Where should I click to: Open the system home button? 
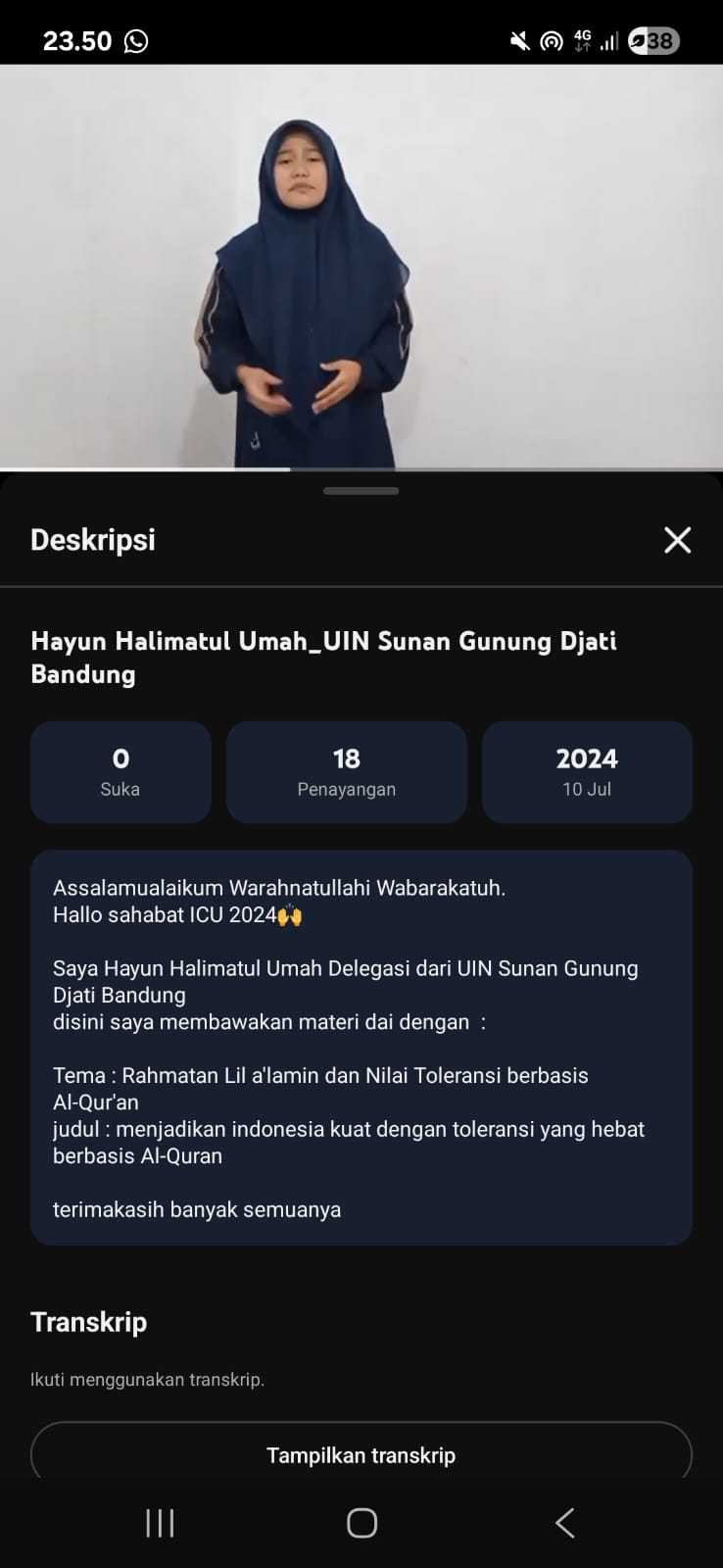point(361,1523)
